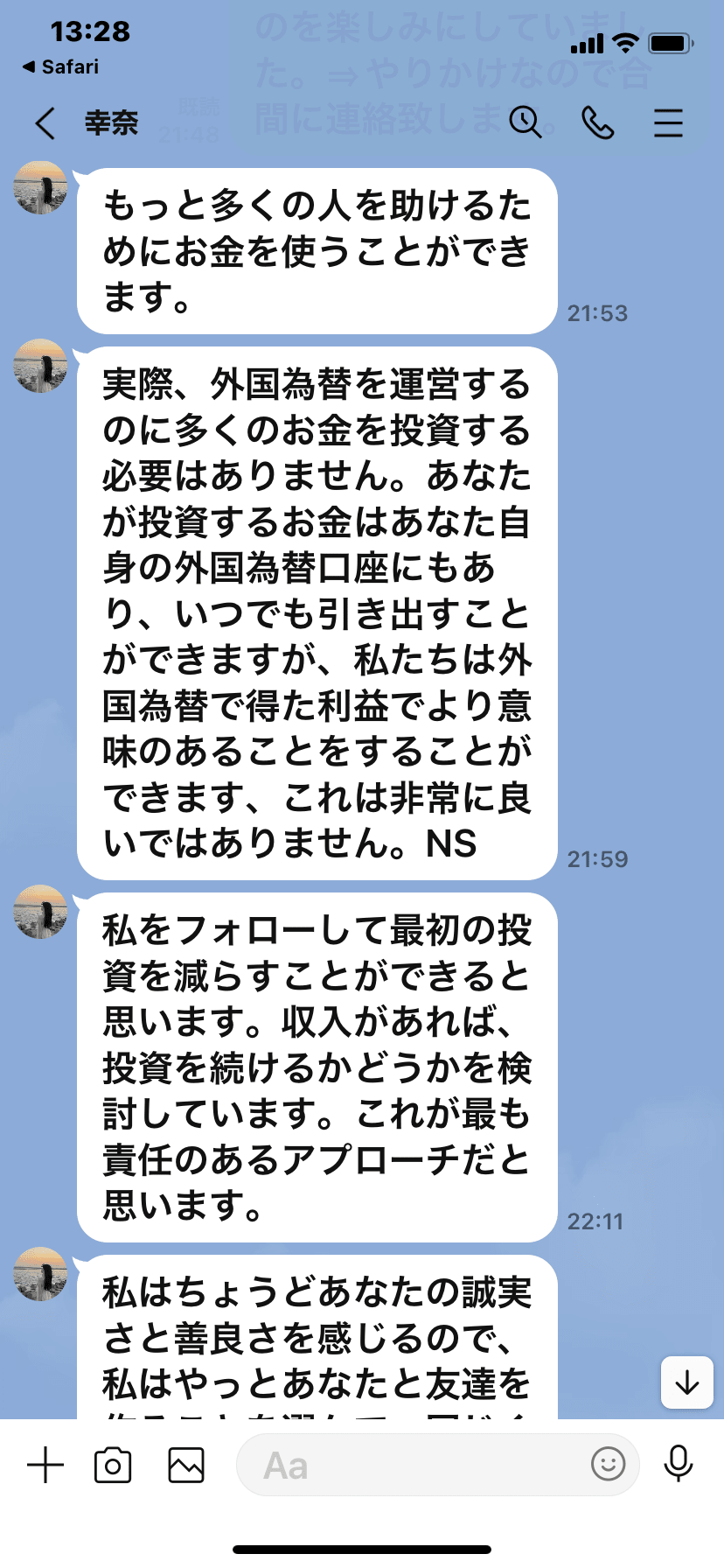724x1568 pixels.
Task: Open the plus attachment menu
Action: (45, 1465)
